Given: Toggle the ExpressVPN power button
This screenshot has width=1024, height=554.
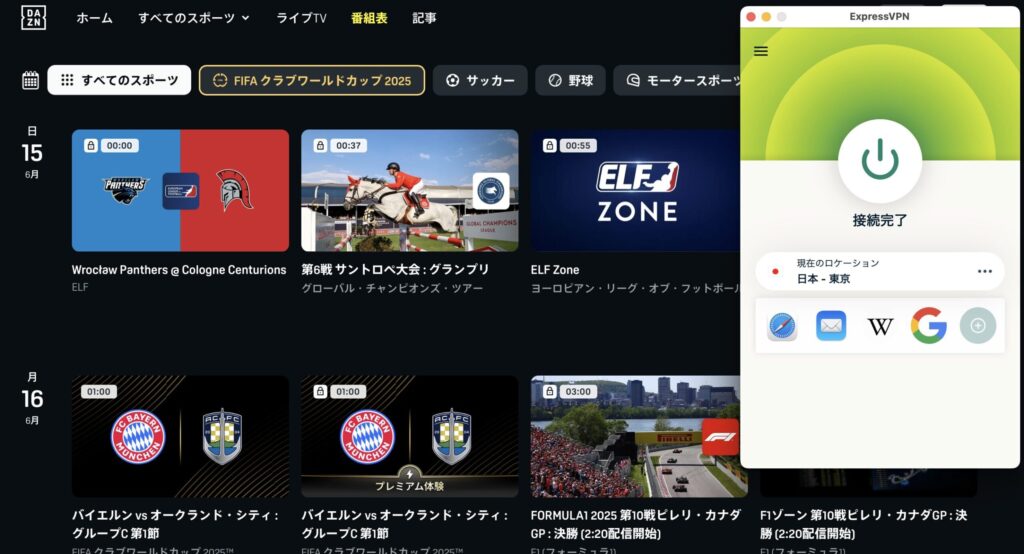Looking at the screenshot, I should click(x=880, y=160).
